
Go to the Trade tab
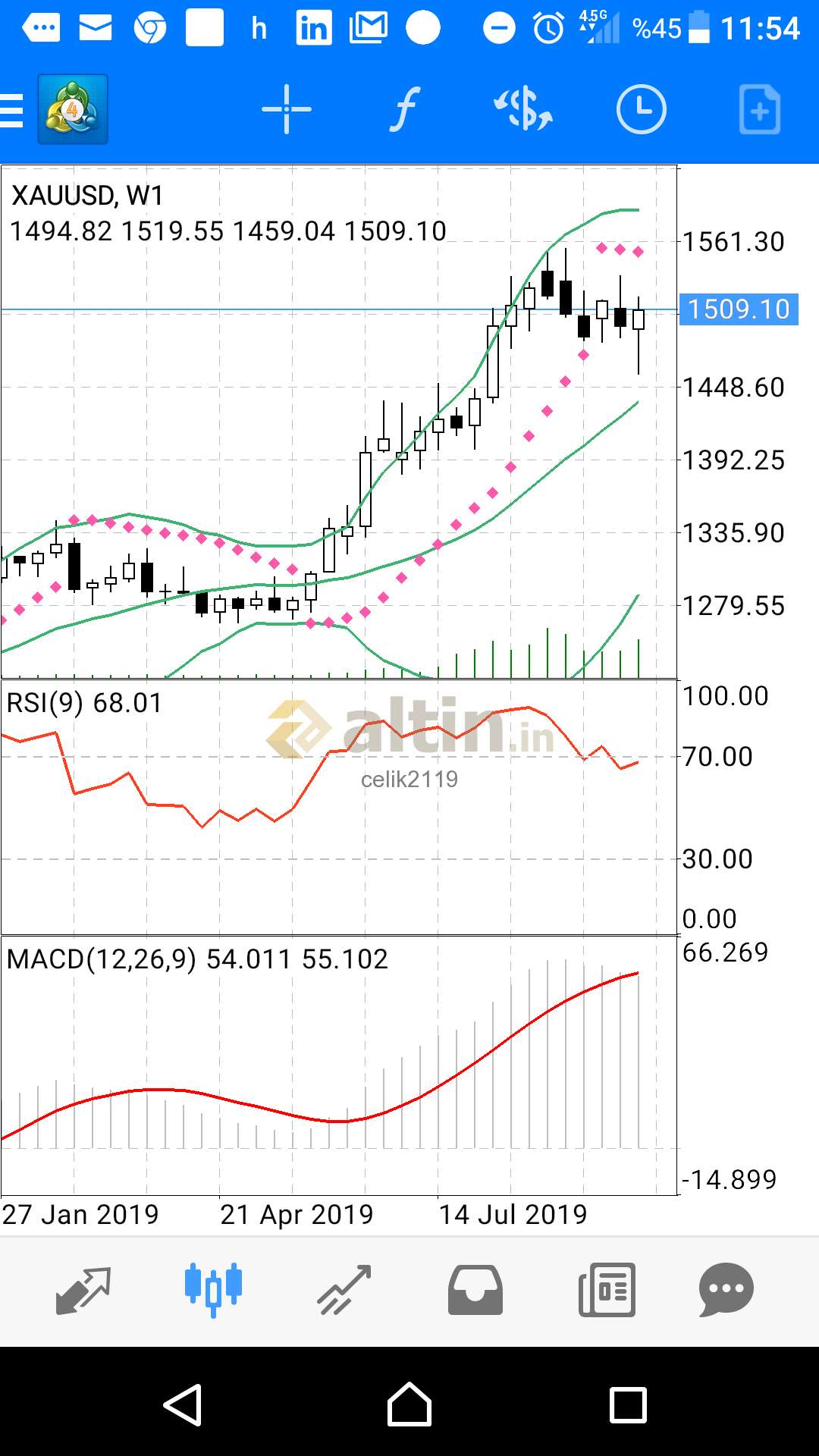[x=344, y=1290]
